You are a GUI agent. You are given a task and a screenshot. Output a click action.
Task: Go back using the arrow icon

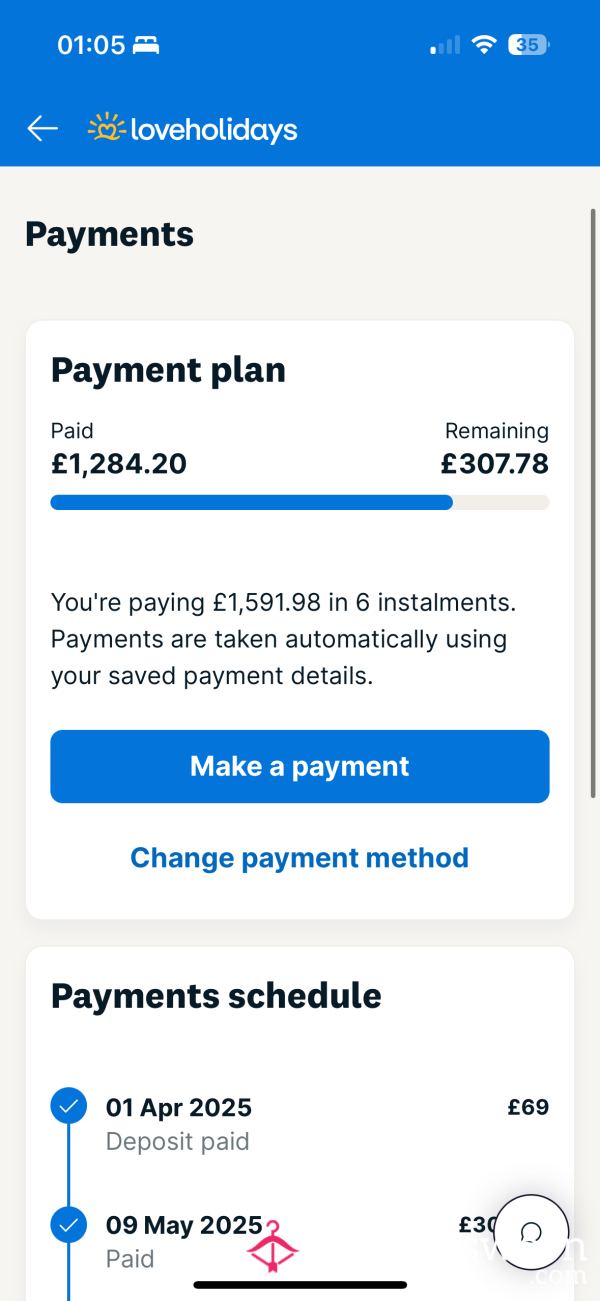click(x=42, y=128)
